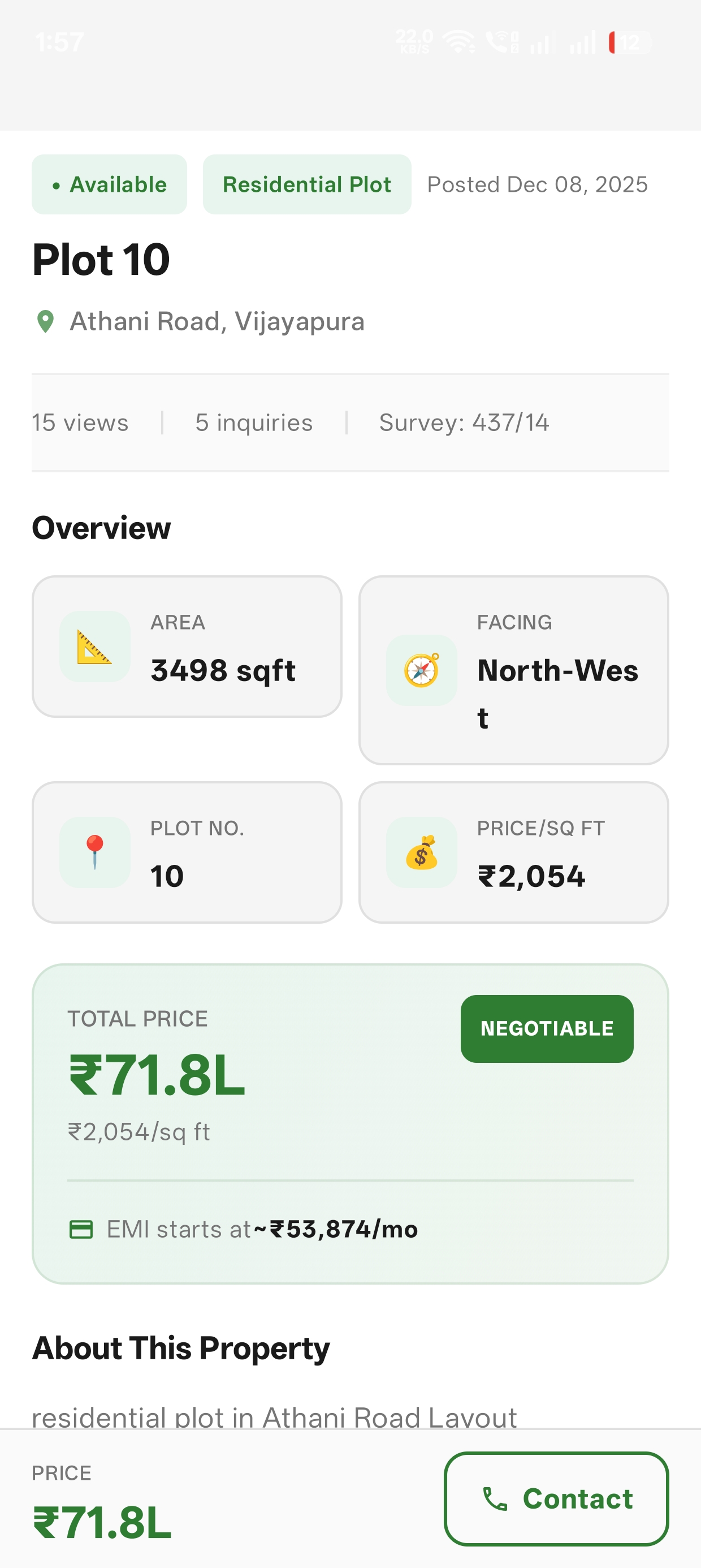Click the green dot on the Available badge
The height and width of the screenshot is (1568, 701).
tap(57, 184)
